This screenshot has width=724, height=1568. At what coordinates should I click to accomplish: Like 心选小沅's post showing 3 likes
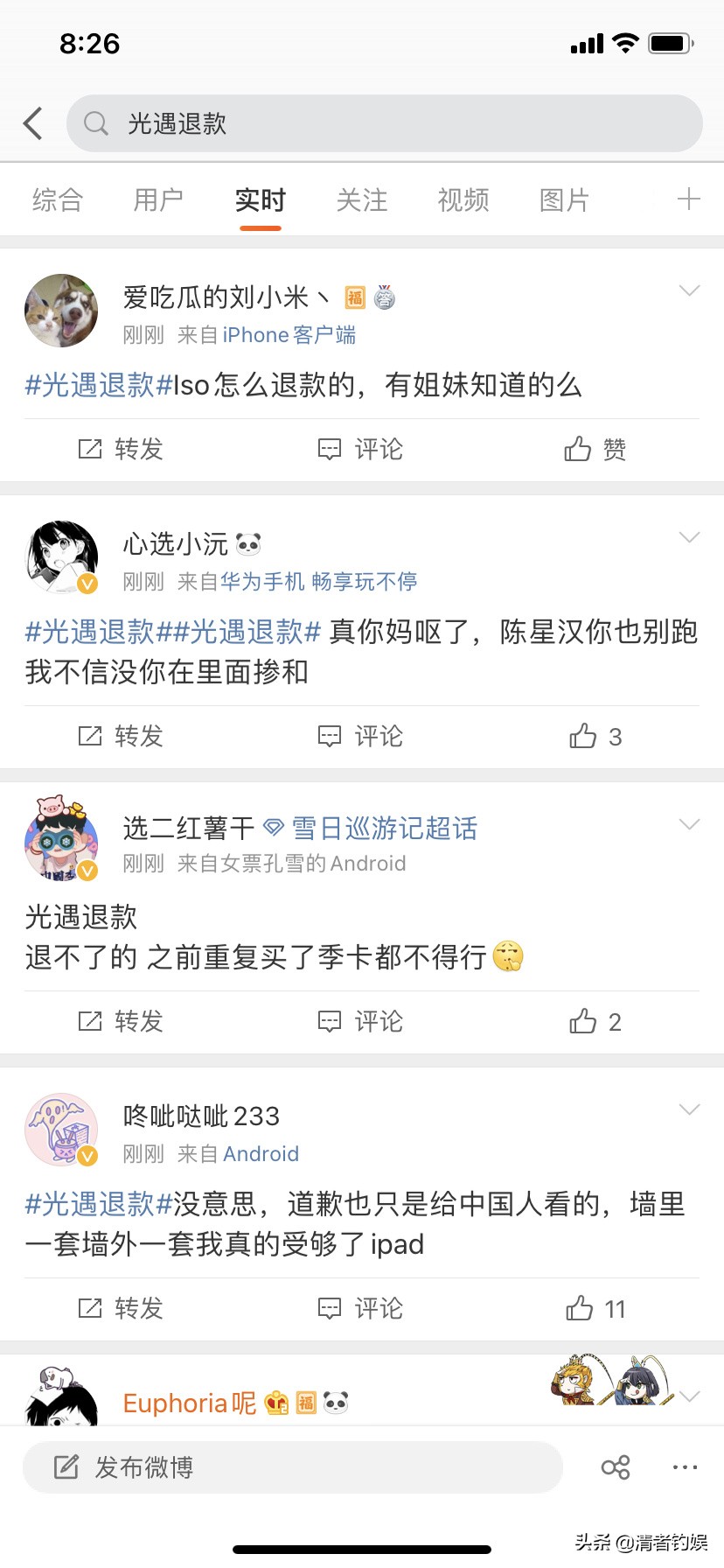click(581, 736)
